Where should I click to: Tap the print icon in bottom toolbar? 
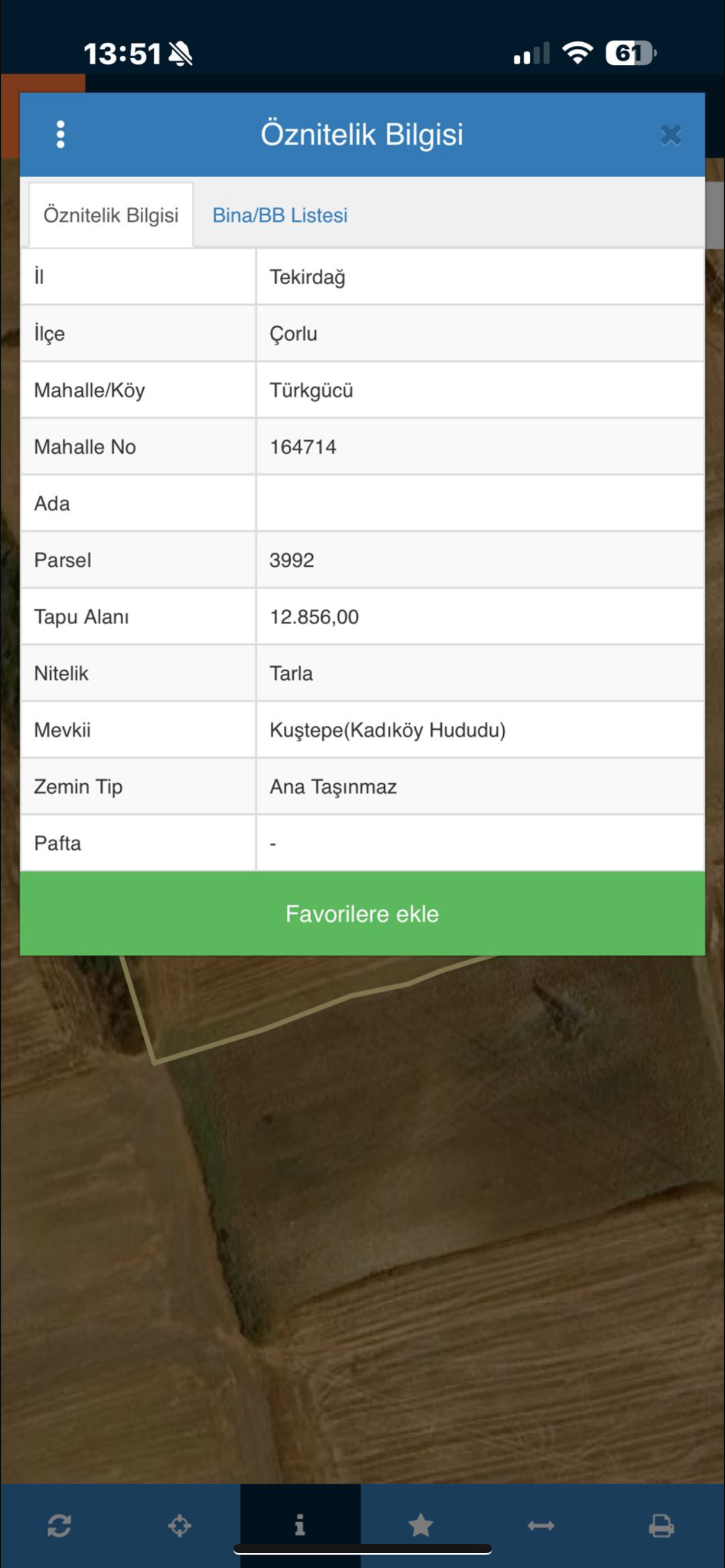(661, 1525)
